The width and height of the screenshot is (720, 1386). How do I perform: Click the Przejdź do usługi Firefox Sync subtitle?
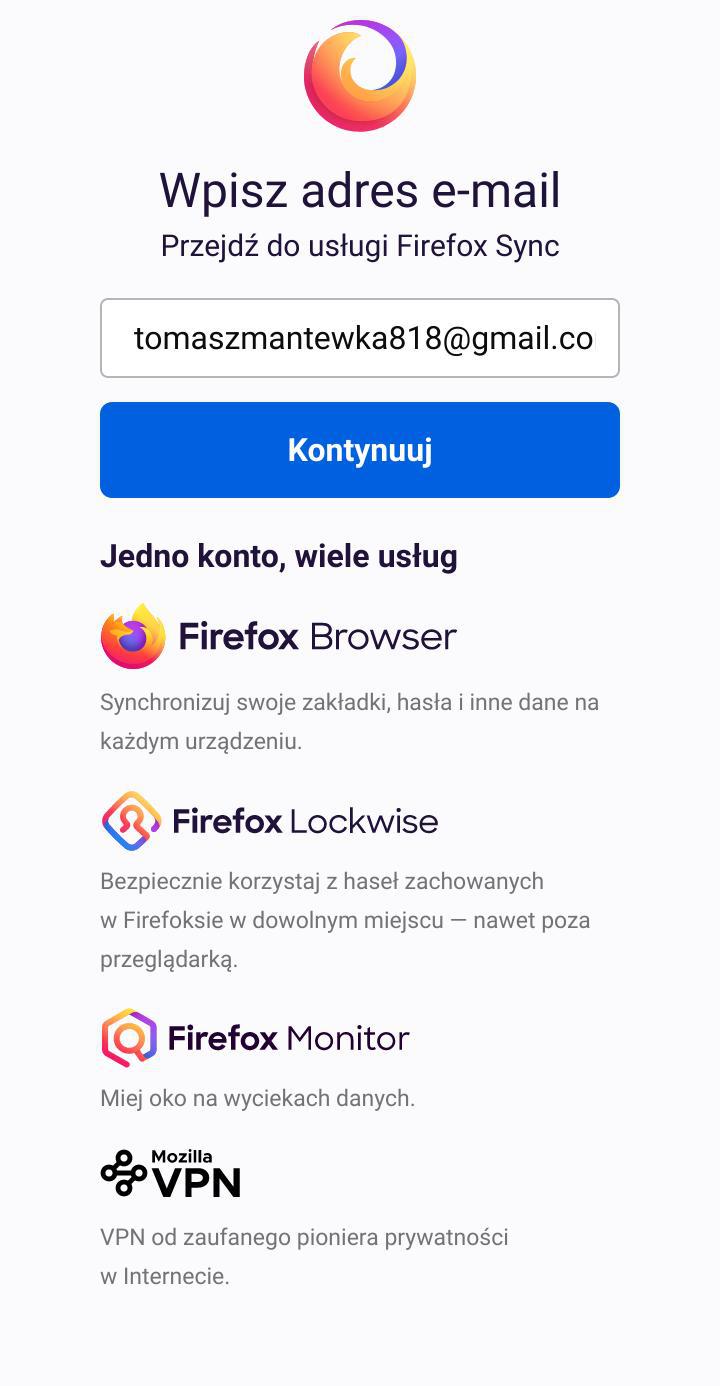click(x=360, y=246)
